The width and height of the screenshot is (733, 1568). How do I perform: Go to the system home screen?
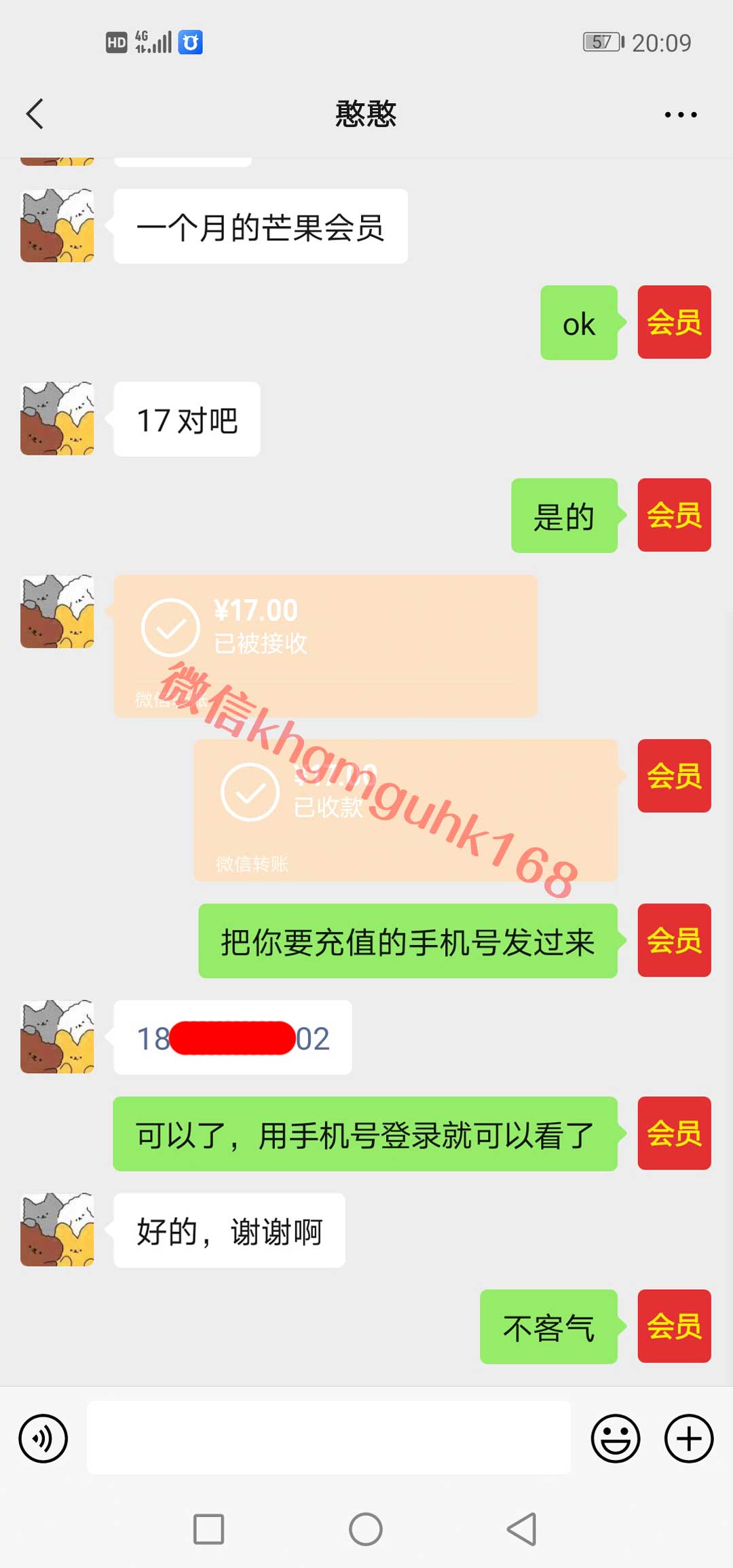[366, 1529]
